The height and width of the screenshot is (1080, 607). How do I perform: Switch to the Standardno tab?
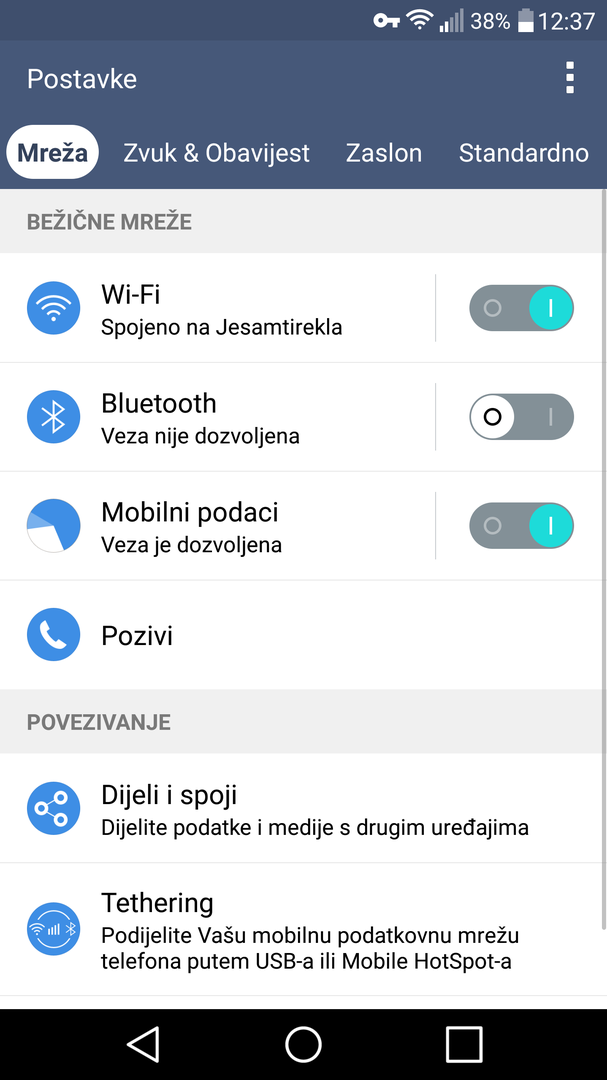(523, 153)
